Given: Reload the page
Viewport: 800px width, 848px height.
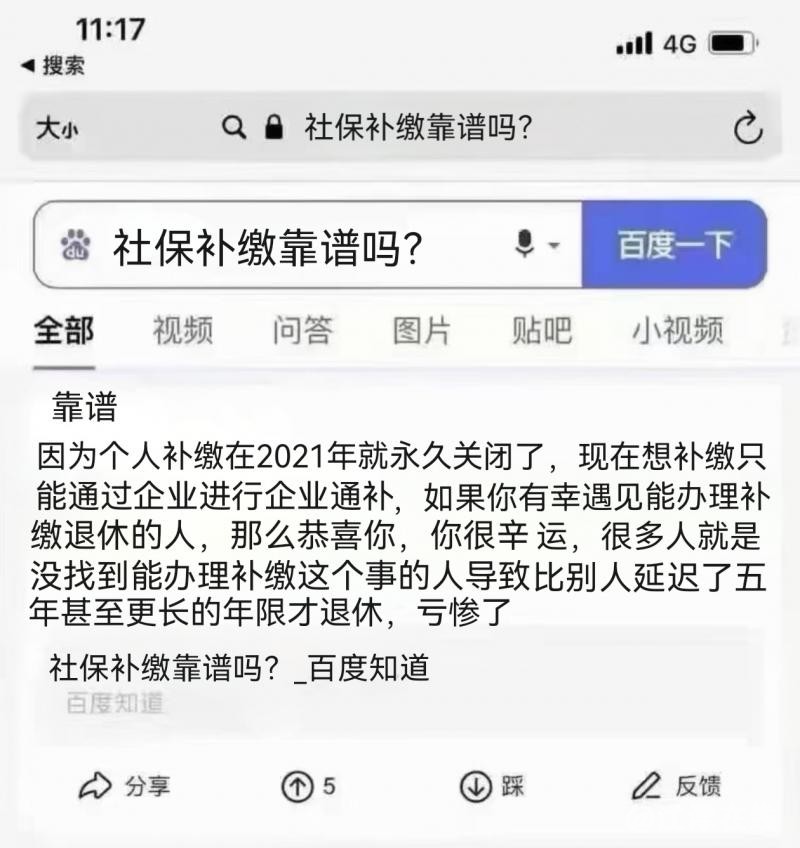Looking at the screenshot, I should click(748, 128).
